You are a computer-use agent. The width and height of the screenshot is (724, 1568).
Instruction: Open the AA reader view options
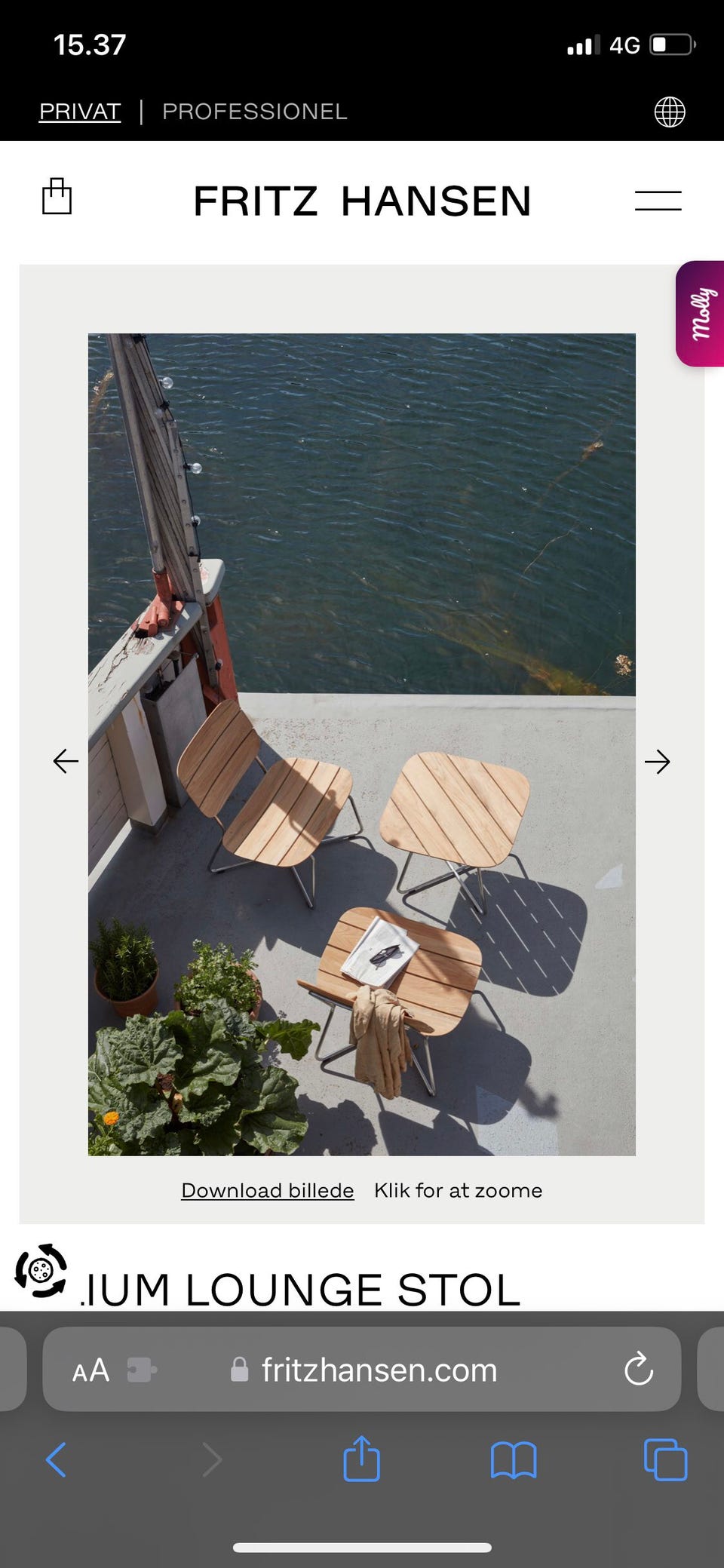pos(90,1370)
